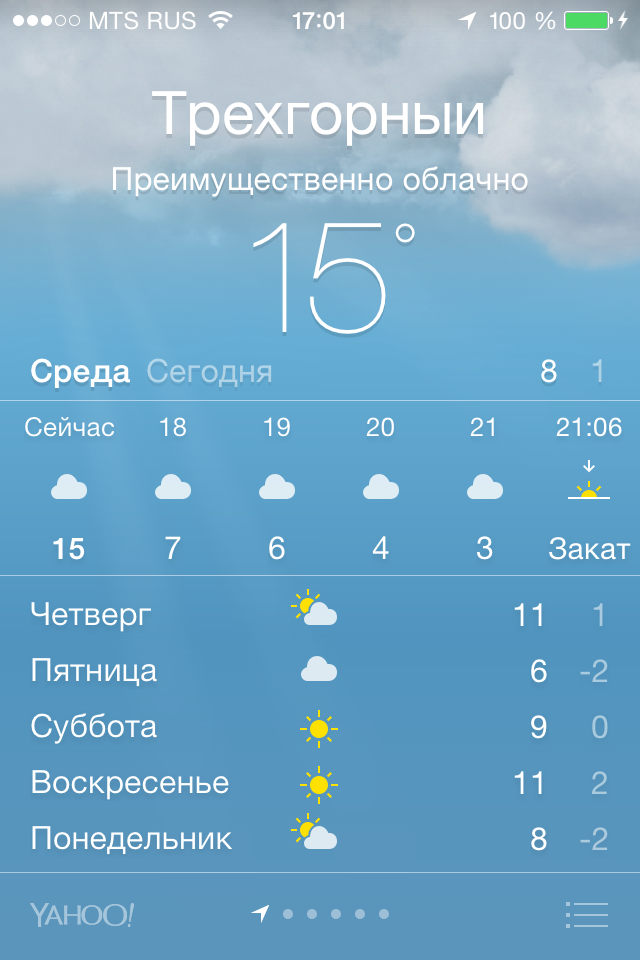Open the Yahoo! weather link
The image size is (640, 960).
coord(81,914)
